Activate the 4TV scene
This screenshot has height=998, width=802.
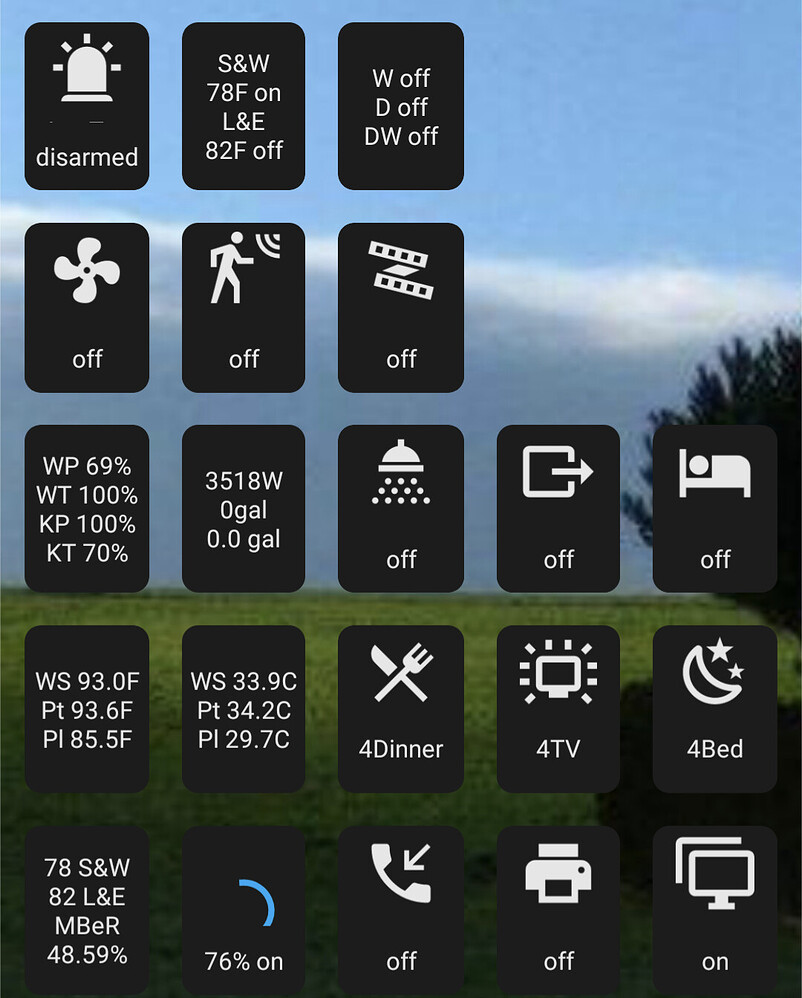click(x=558, y=709)
